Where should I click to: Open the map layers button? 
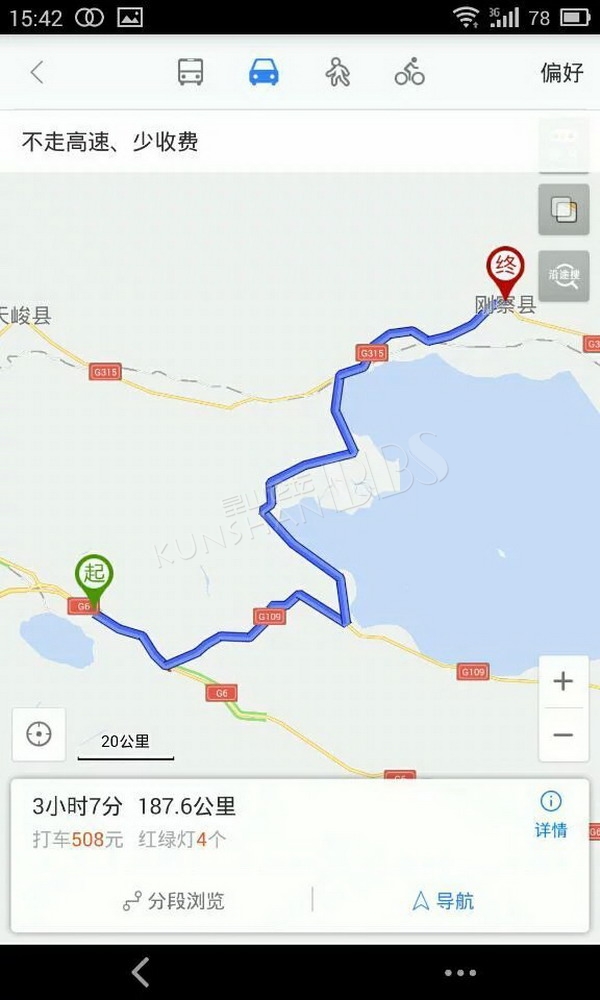[x=564, y=210]
